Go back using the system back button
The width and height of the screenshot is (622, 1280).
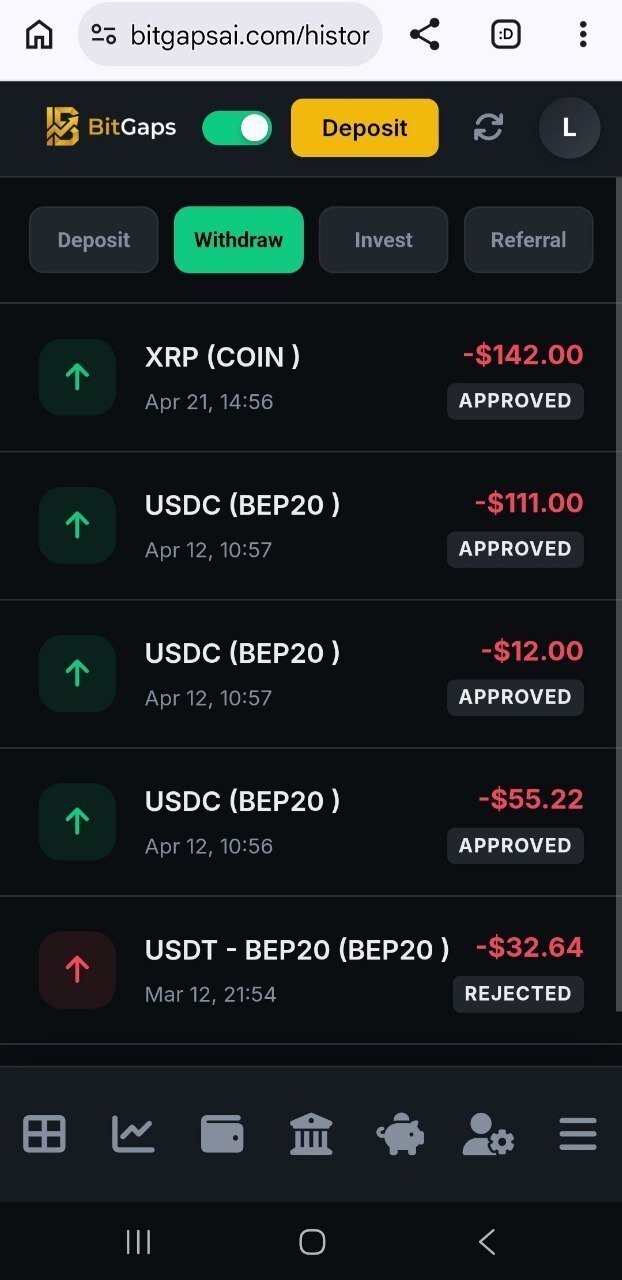487,1242
